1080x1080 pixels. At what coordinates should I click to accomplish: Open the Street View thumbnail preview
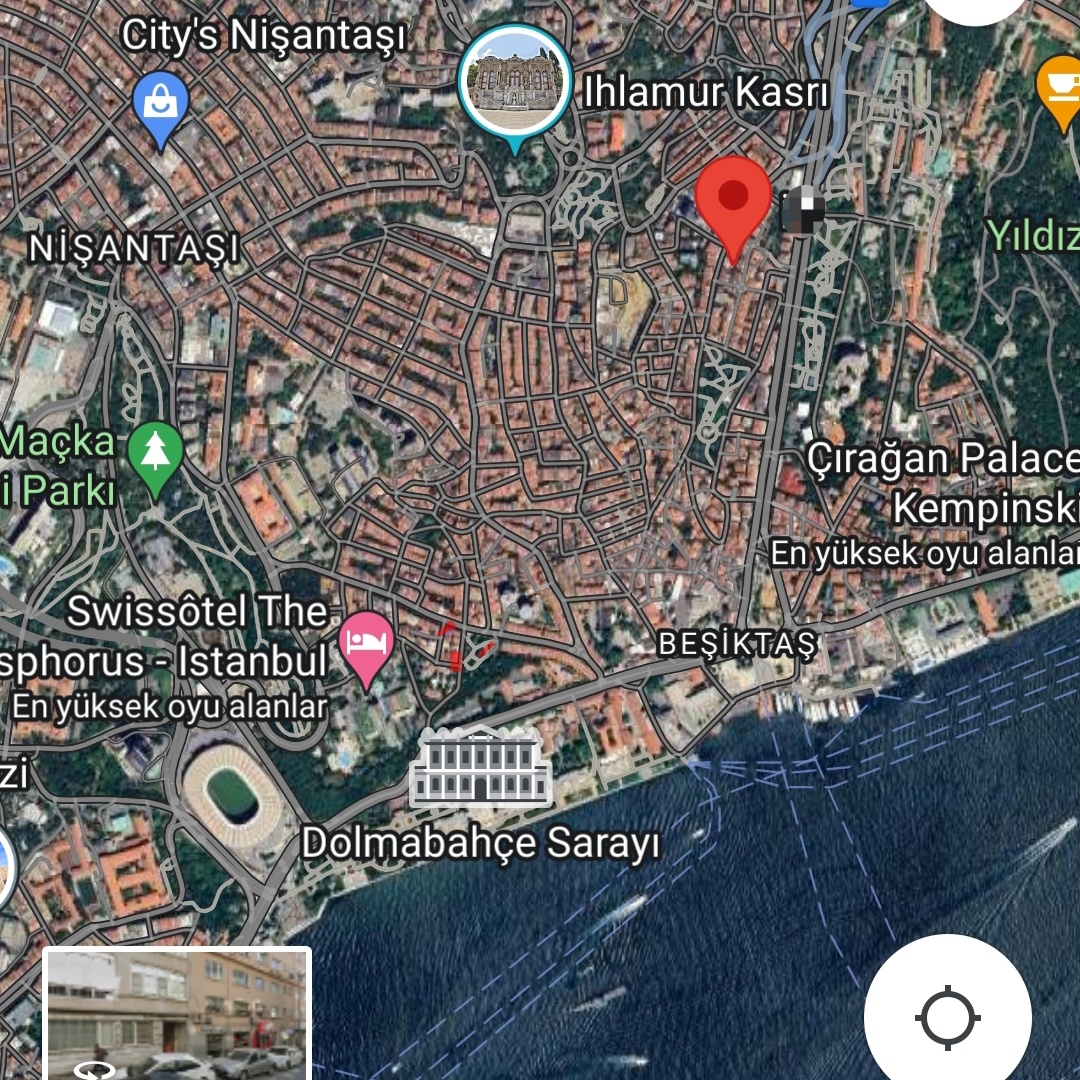(176, 1014)
